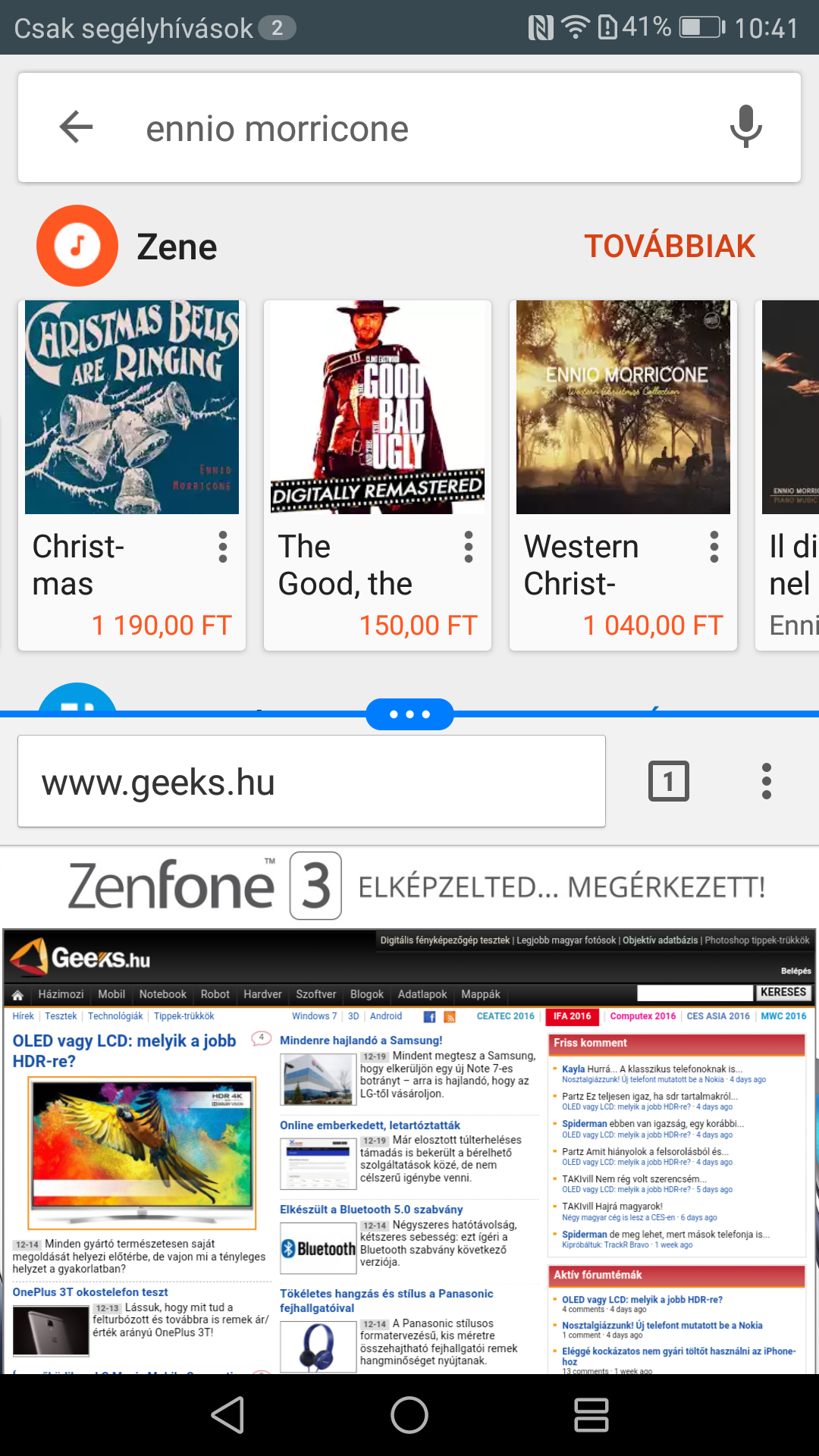Open options for the Christmas album card
Screen dimensions: 819x1456
[223, 547]
